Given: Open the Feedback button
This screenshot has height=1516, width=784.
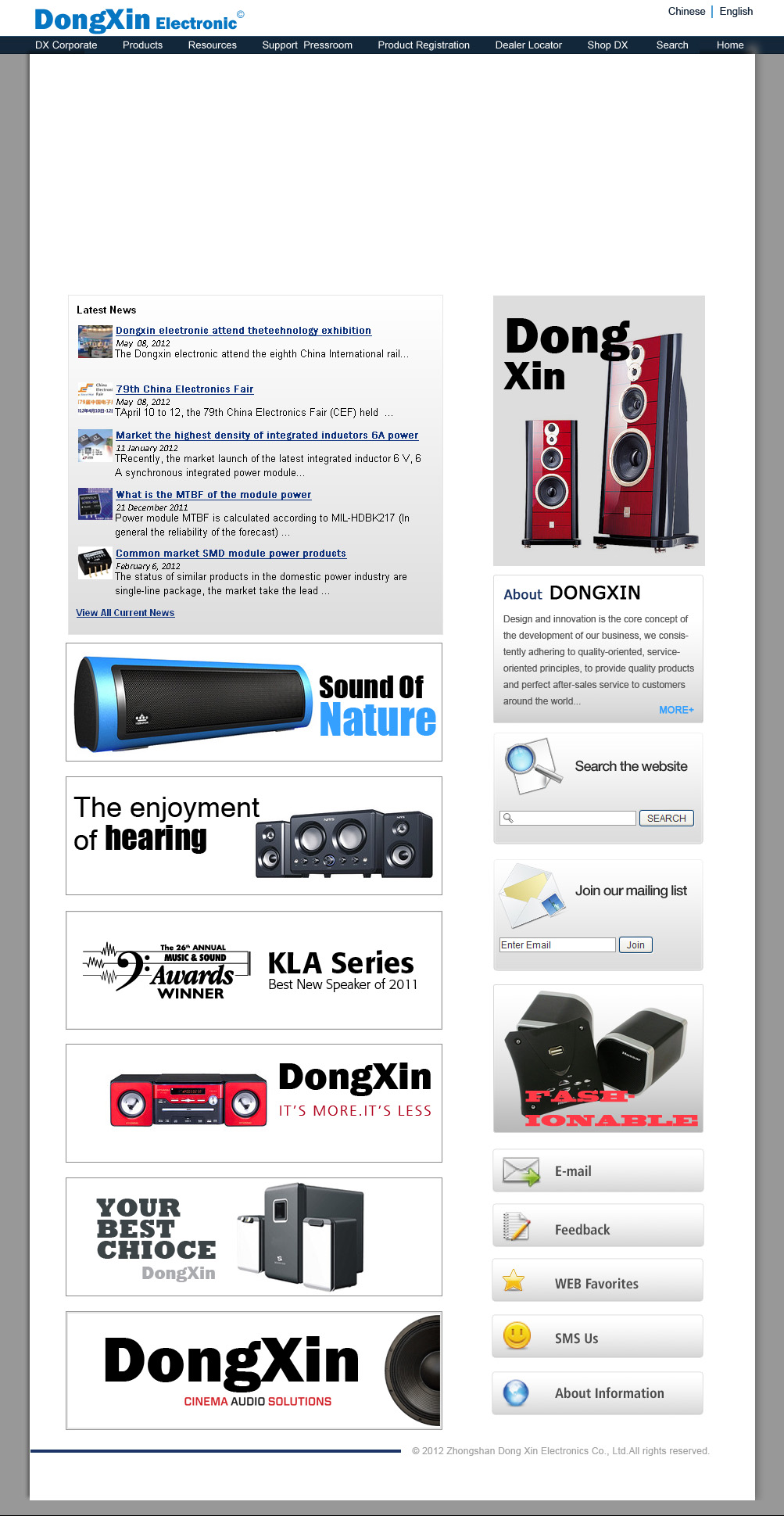Looking at the screenshot, I should click(598, 1229).
